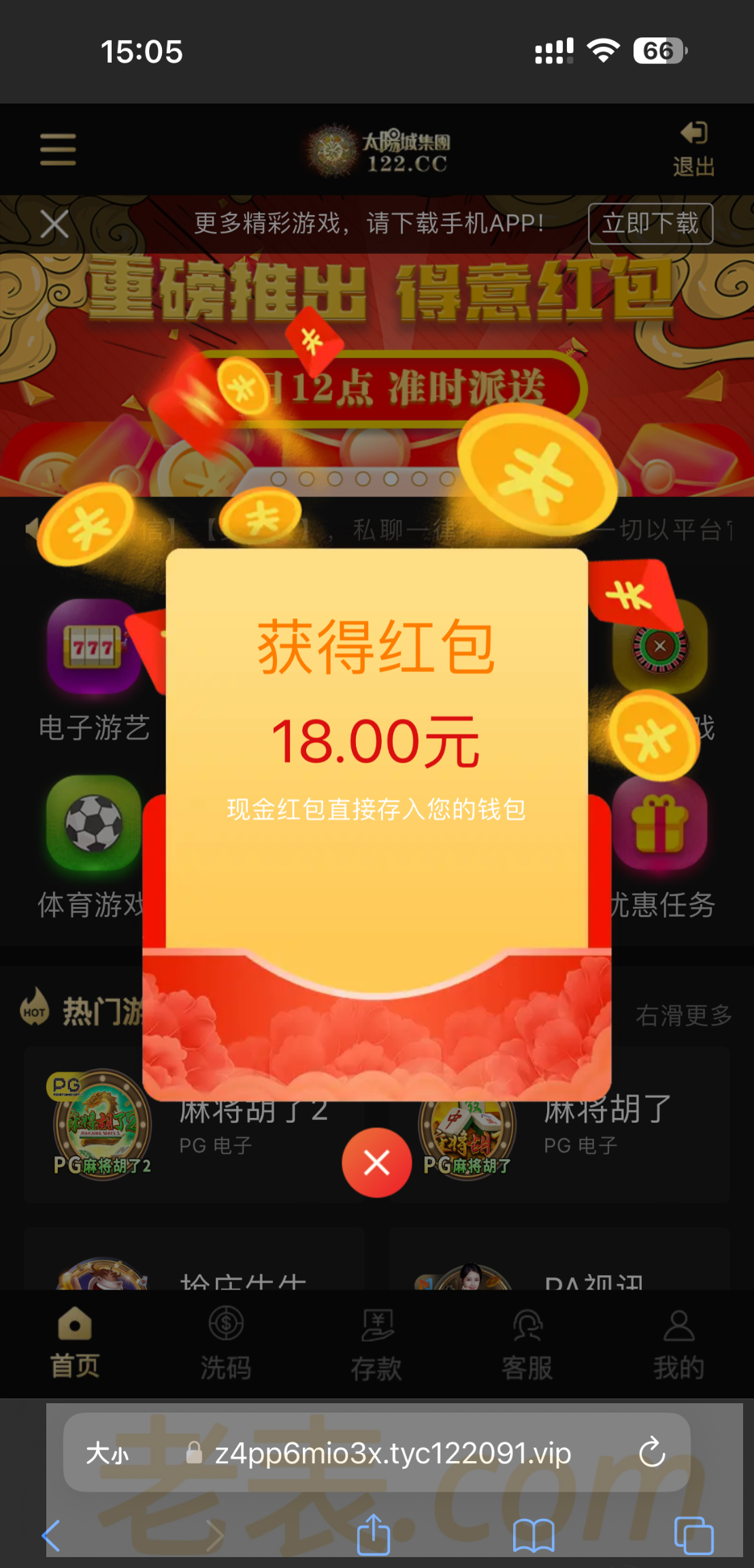Close the red envelope popup
The height and width of the screenshot is (1568, 754).
pos(376,1162)
